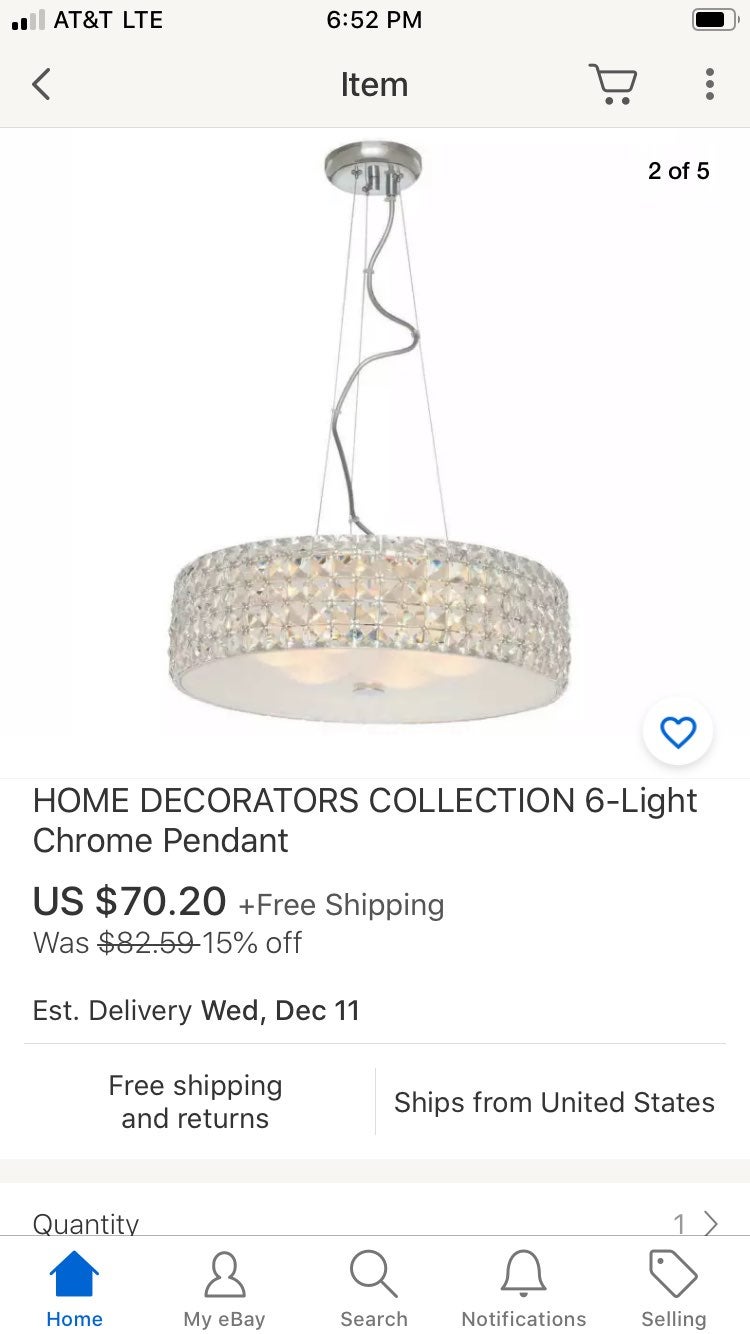Open the Search tab
Viewport: 750px width, 1334px height.
click(x=374, y=1289)
